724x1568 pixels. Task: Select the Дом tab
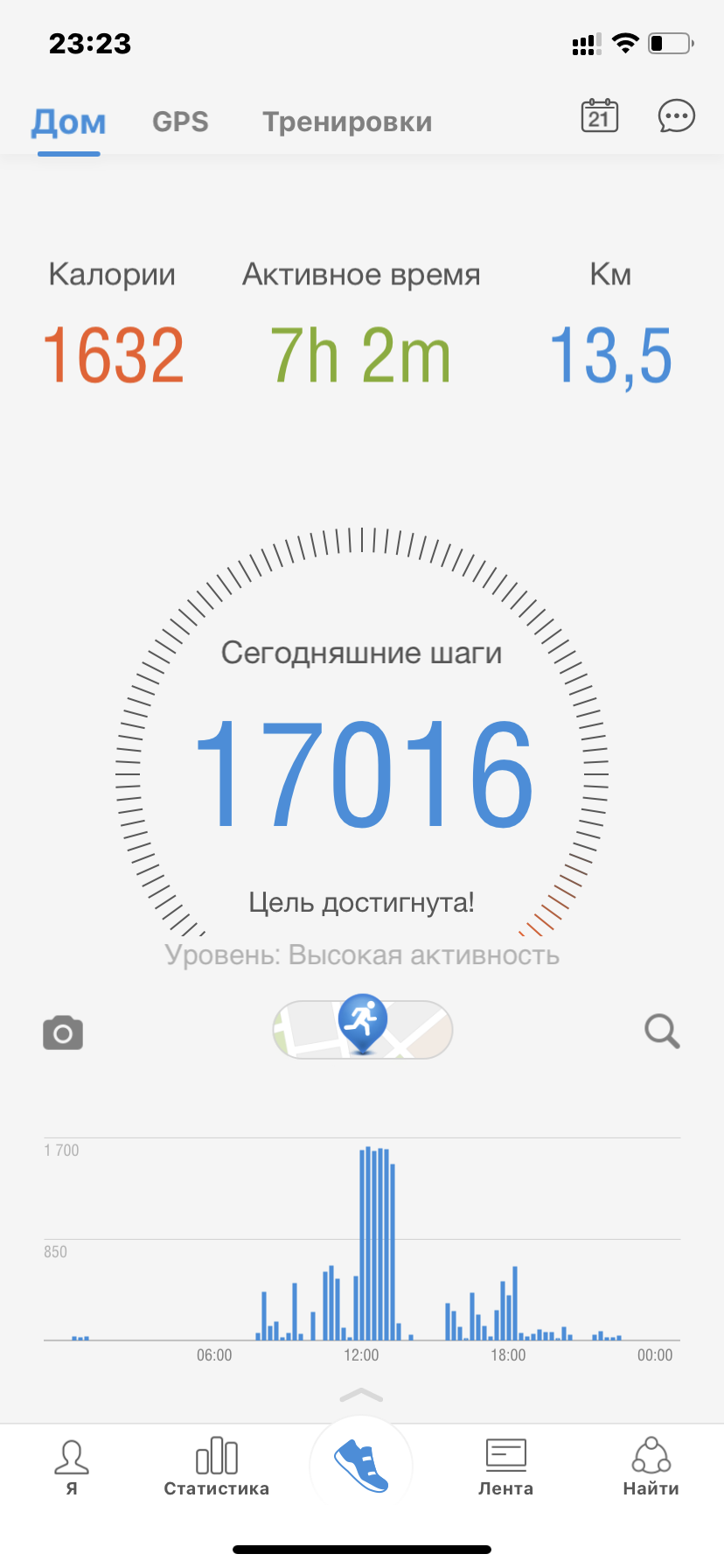click(67, 122)
